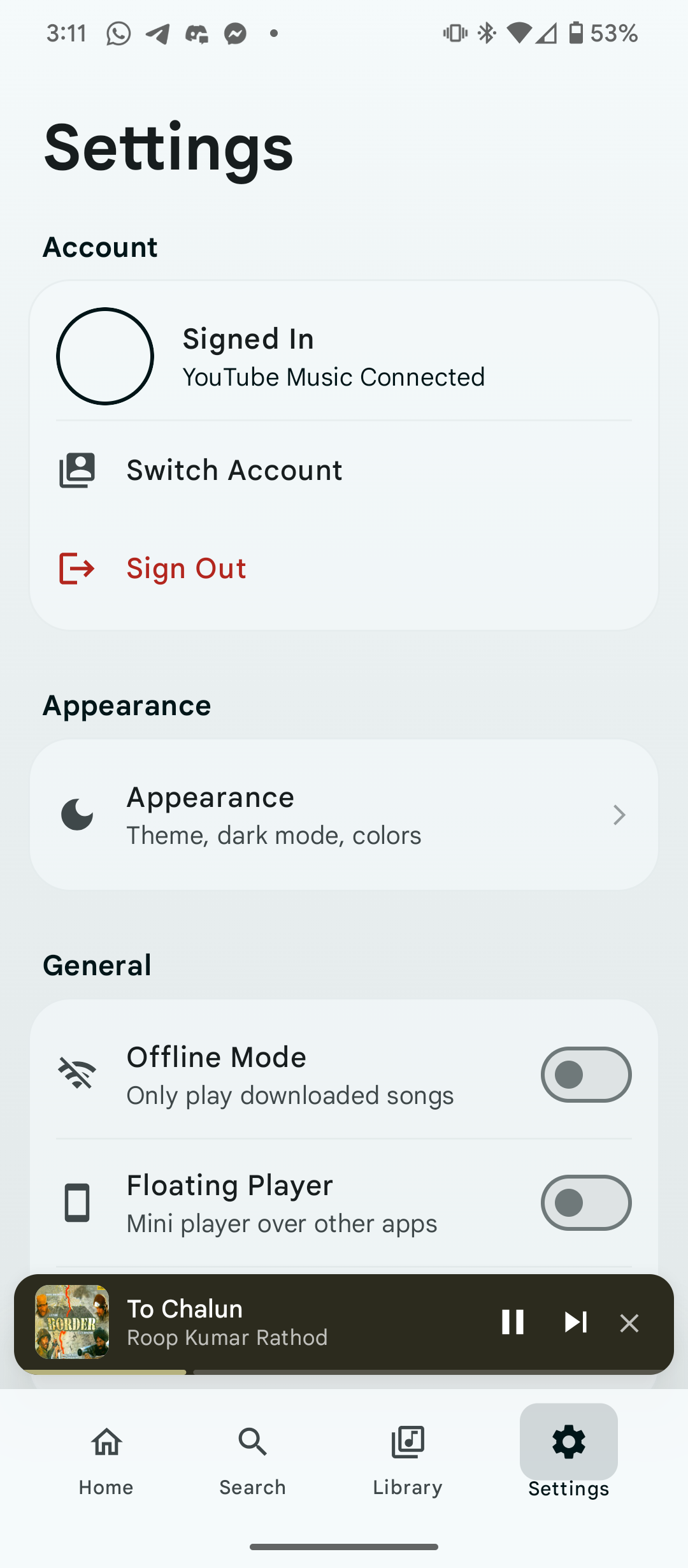
Task: Turn on Floating Player switch
Action: coord(585,1203)
